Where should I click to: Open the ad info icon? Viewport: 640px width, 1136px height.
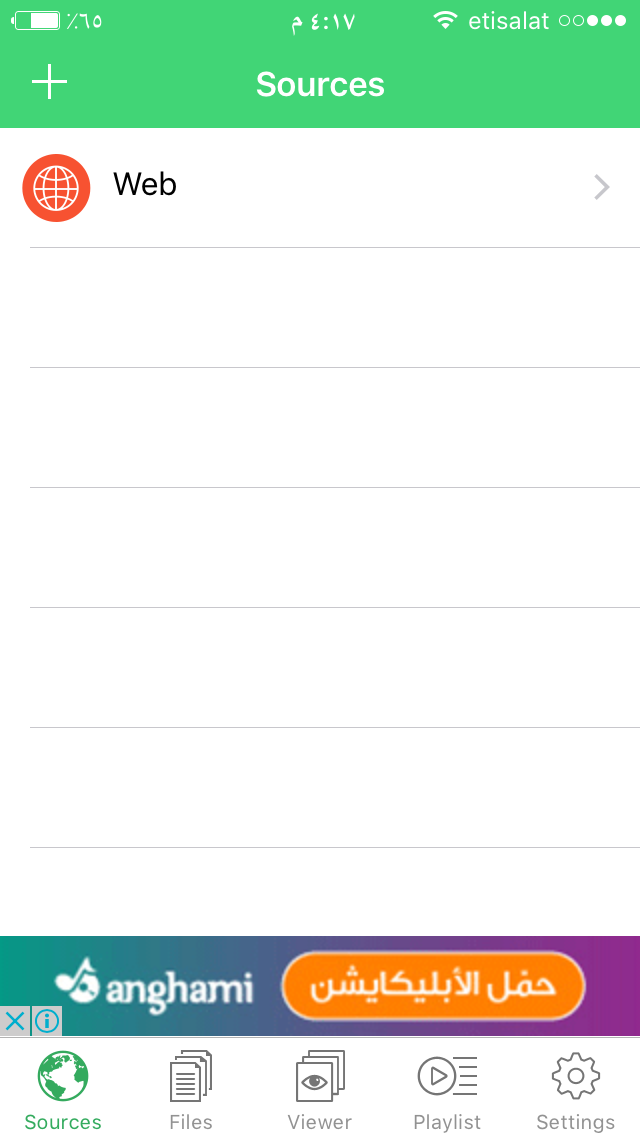tap(47, 1021)
